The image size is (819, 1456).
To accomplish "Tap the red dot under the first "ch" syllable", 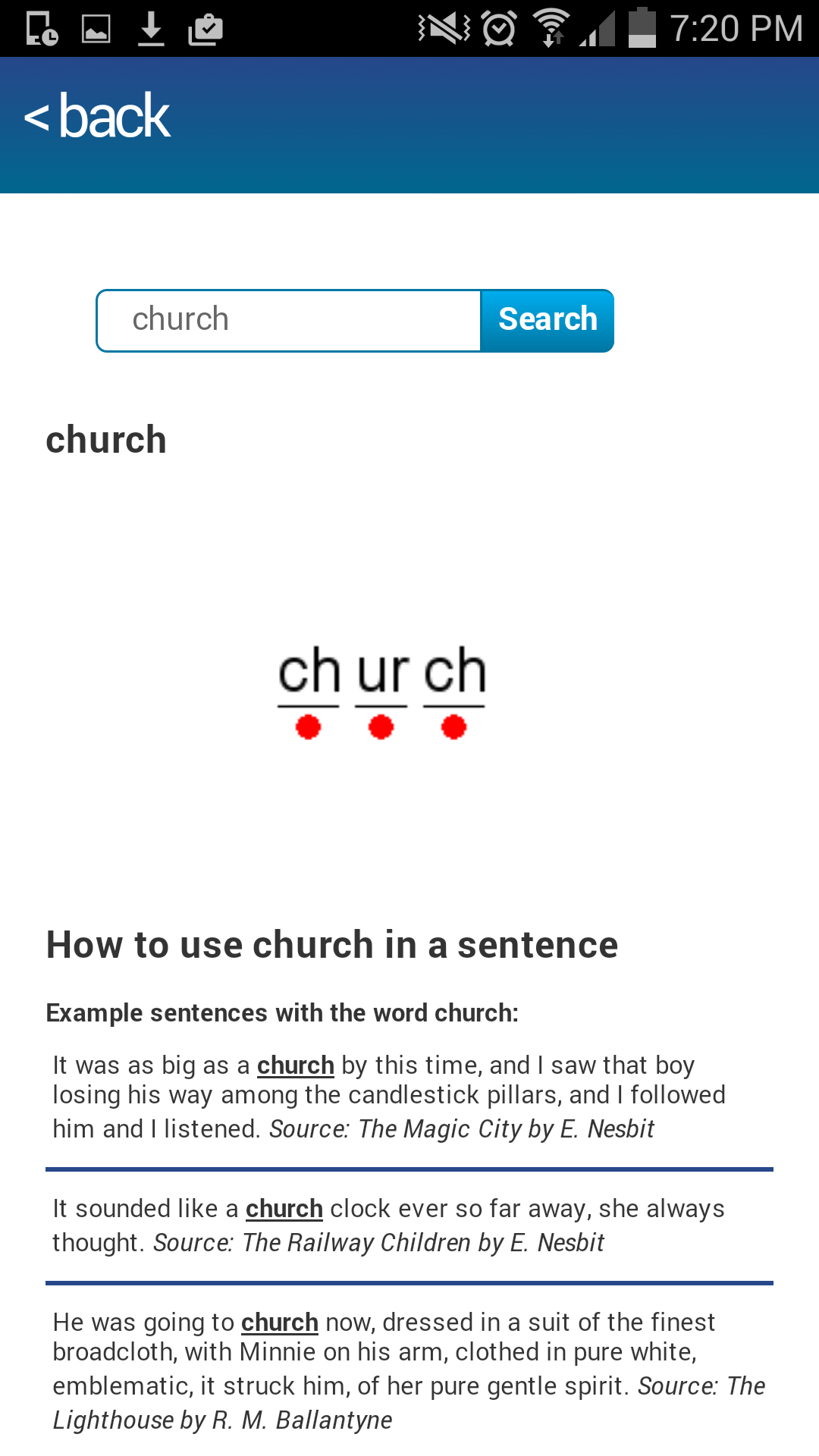I will (x=309, y=726).
